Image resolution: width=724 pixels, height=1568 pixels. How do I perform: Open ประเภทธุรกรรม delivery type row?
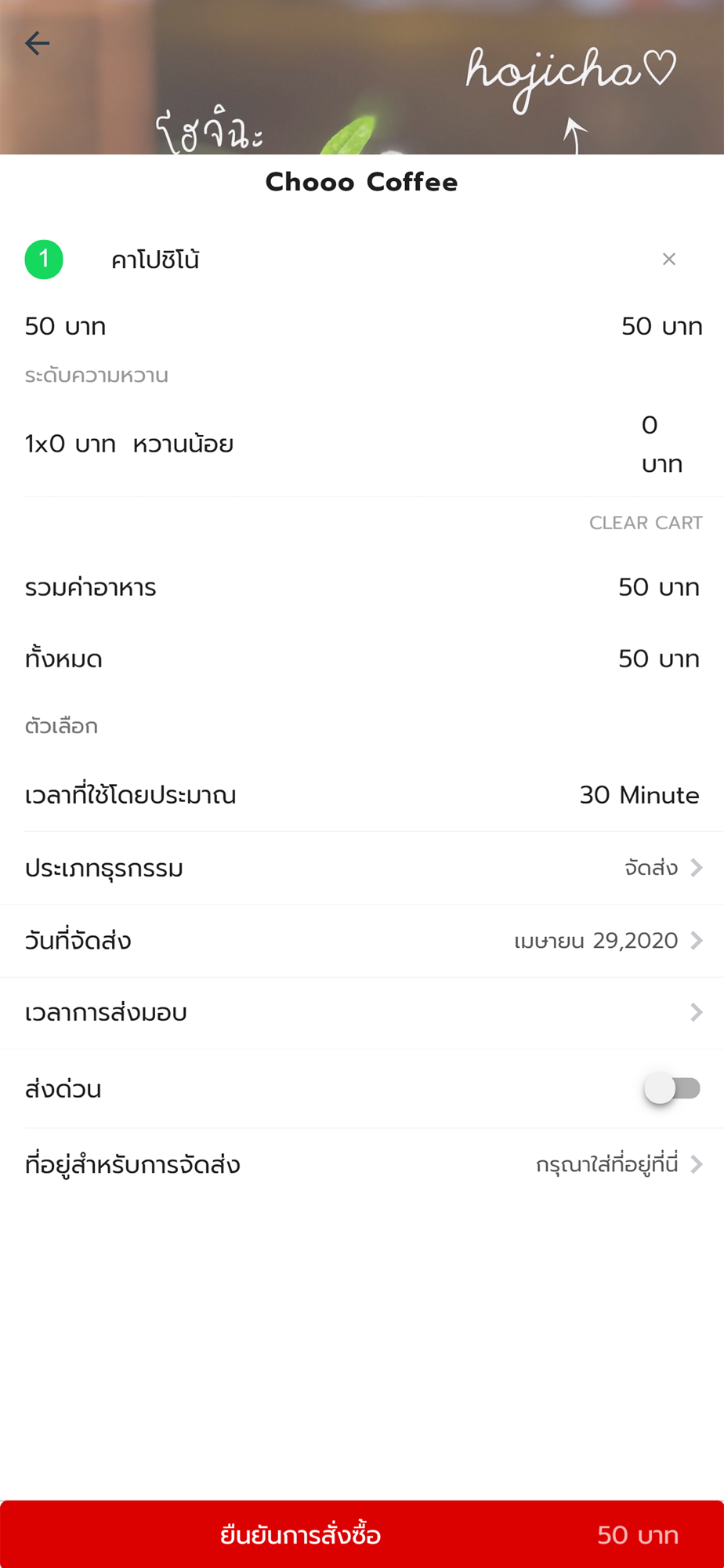(362, 868)
